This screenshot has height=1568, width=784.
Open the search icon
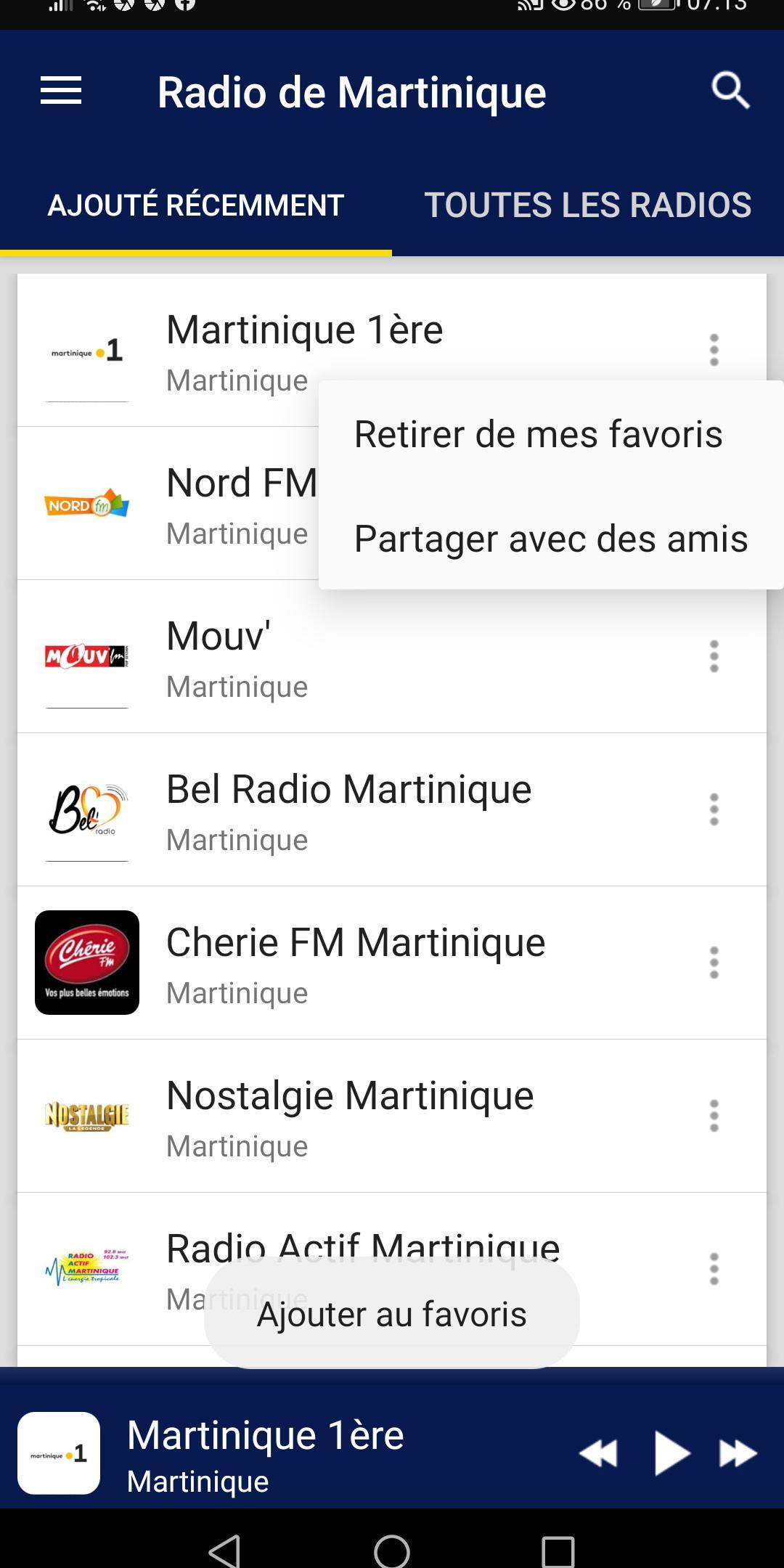point(730,91)
